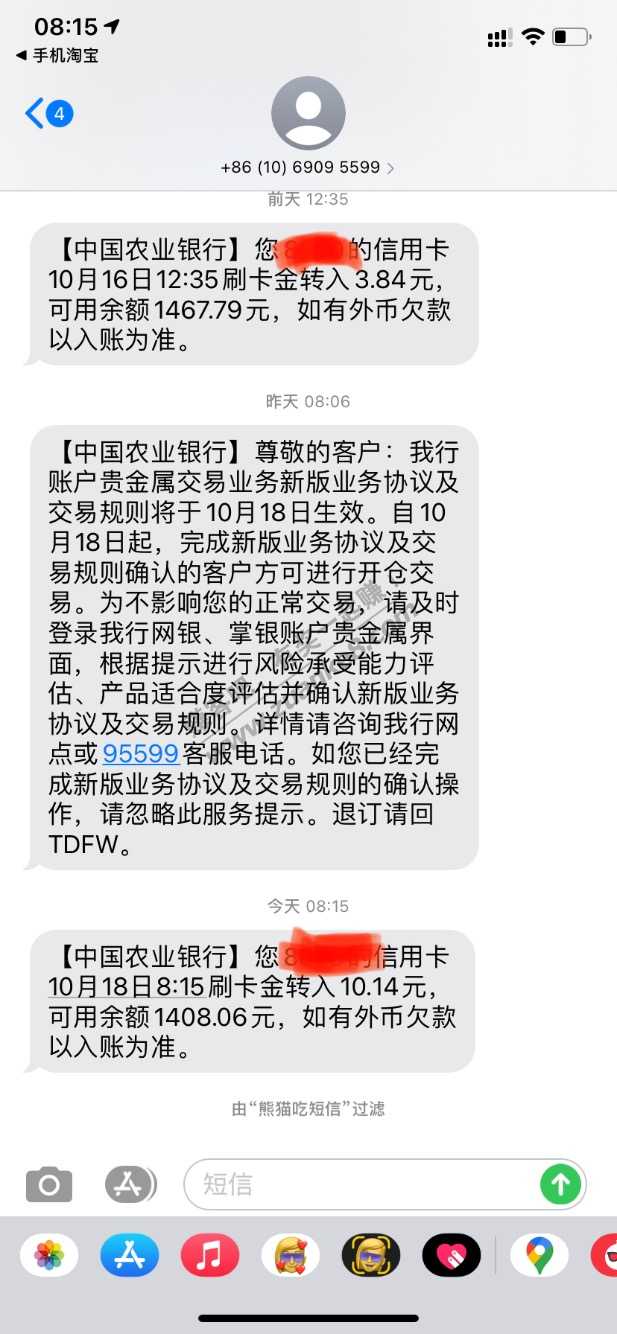
Task: Toggle the iMessage apps drawer button
Action: 130,1185
